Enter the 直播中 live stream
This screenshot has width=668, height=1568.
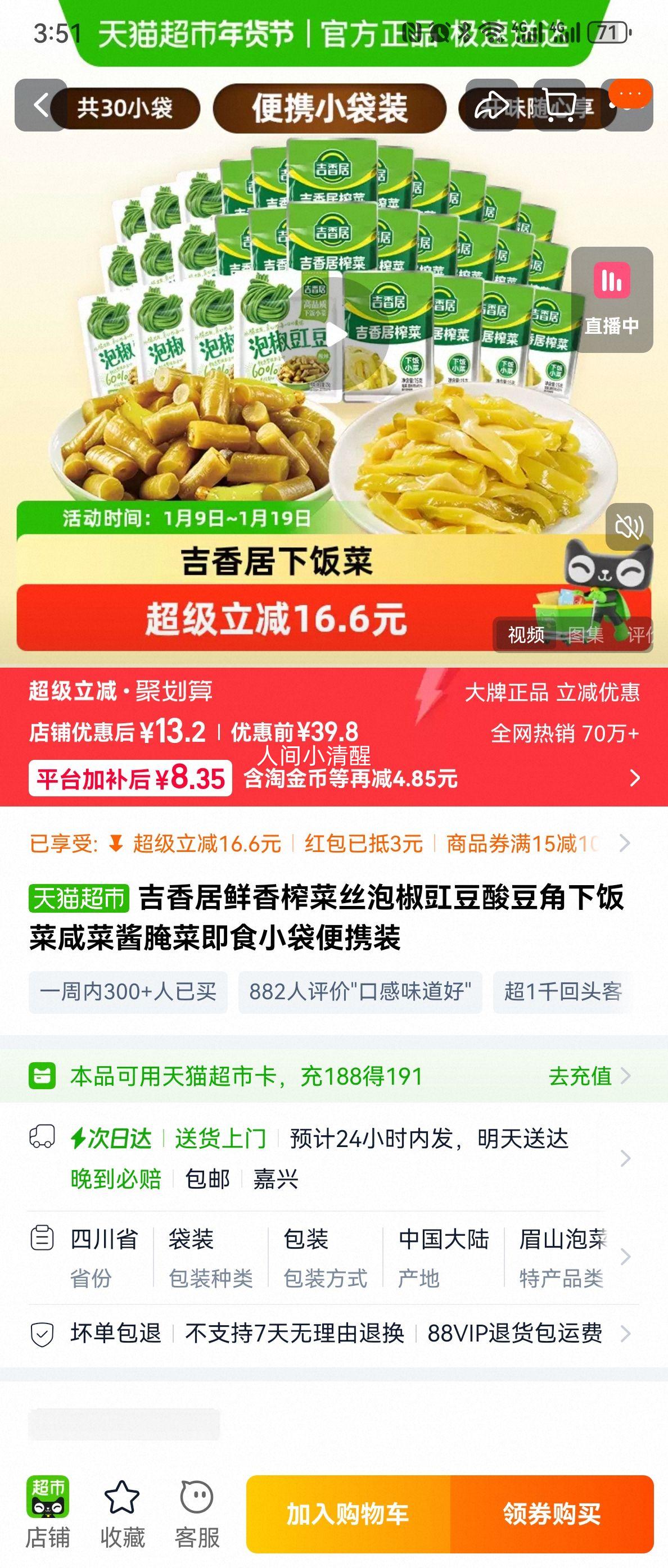(x=611, y=298)
